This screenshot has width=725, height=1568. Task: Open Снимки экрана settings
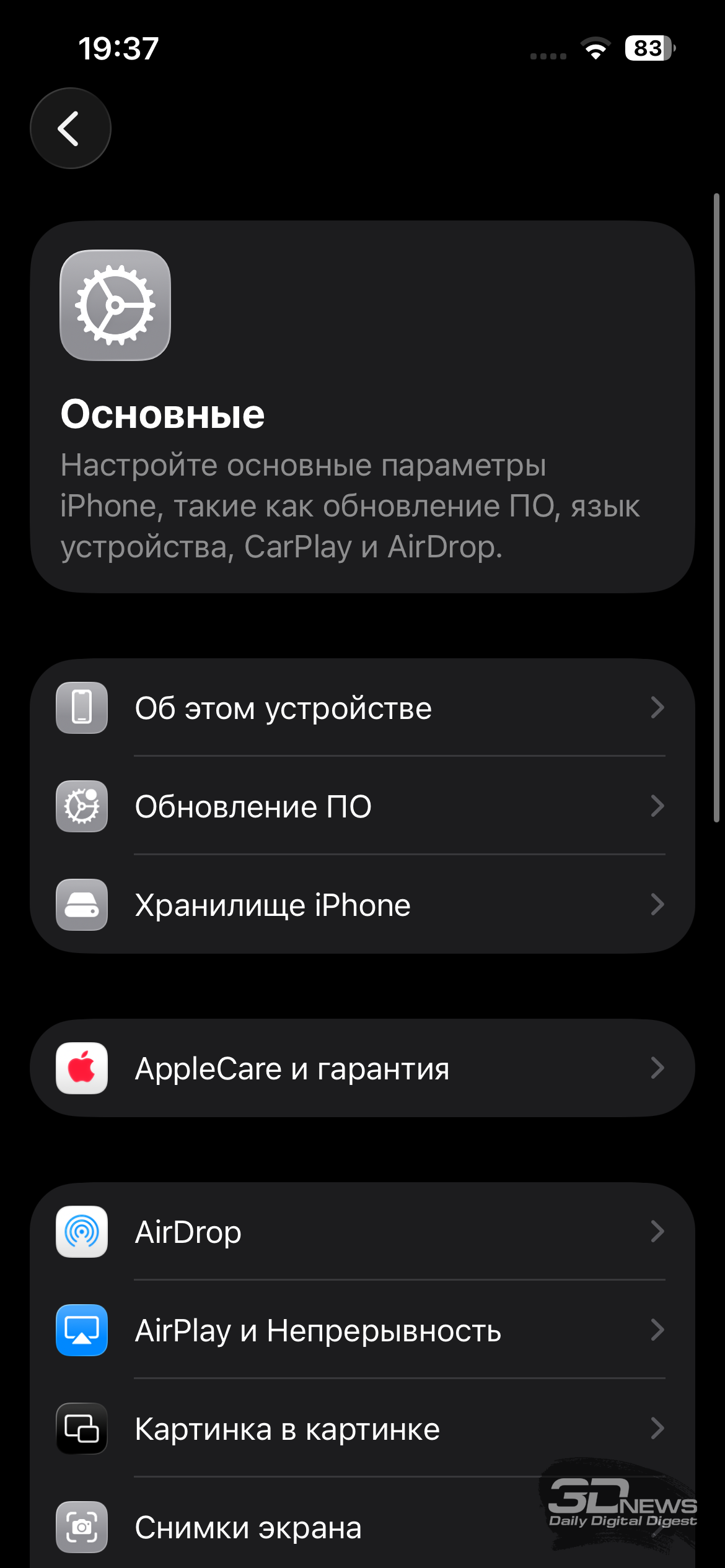pyautogui.click(x=310, y=1527)
